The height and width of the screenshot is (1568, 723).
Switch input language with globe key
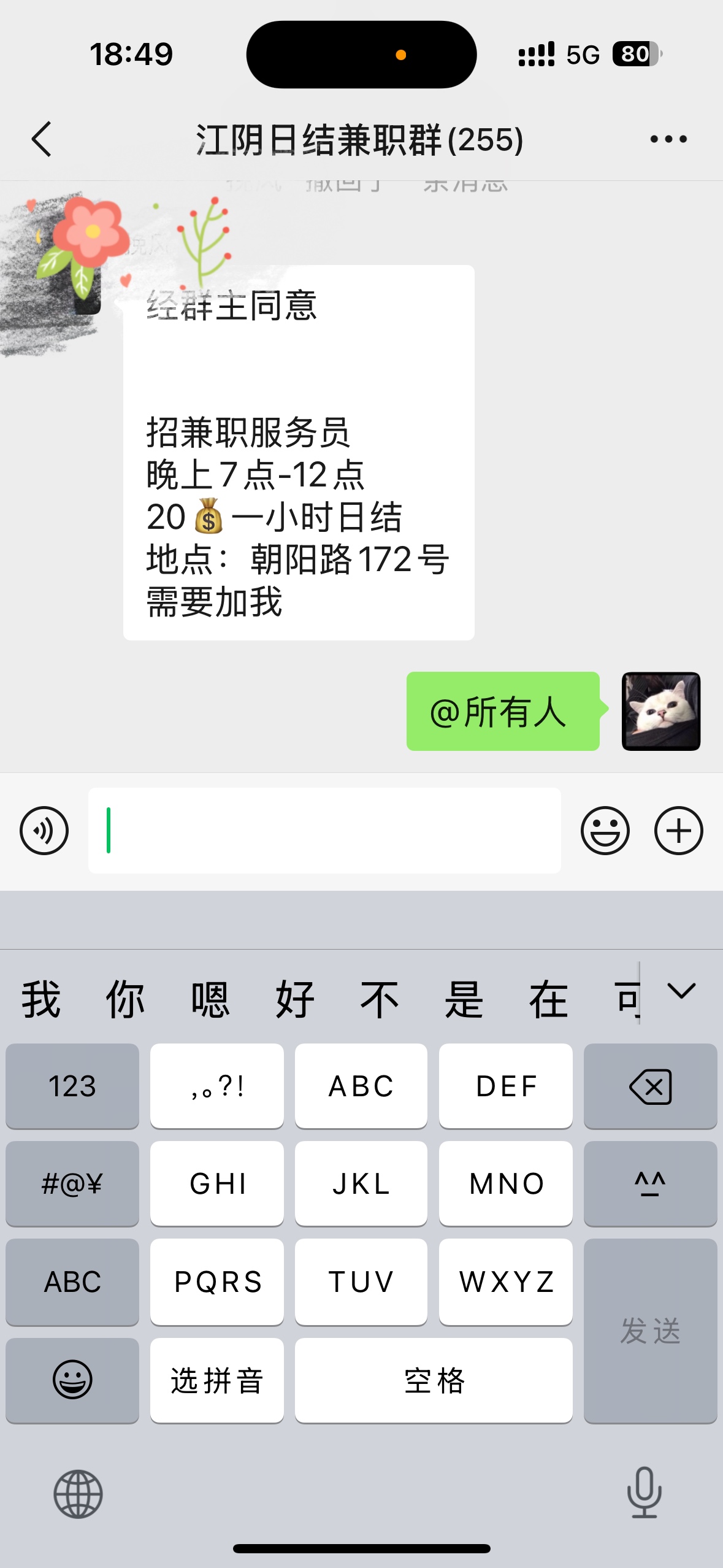[78, 1494]
